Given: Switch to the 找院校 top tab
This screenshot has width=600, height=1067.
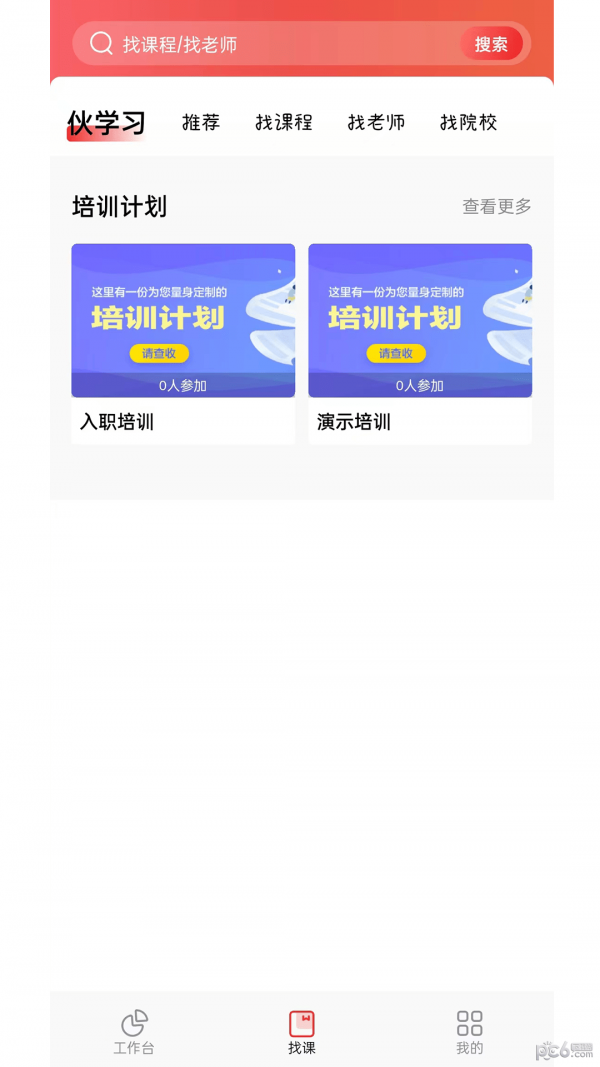Looking at the screenshot, I should 468,123.
